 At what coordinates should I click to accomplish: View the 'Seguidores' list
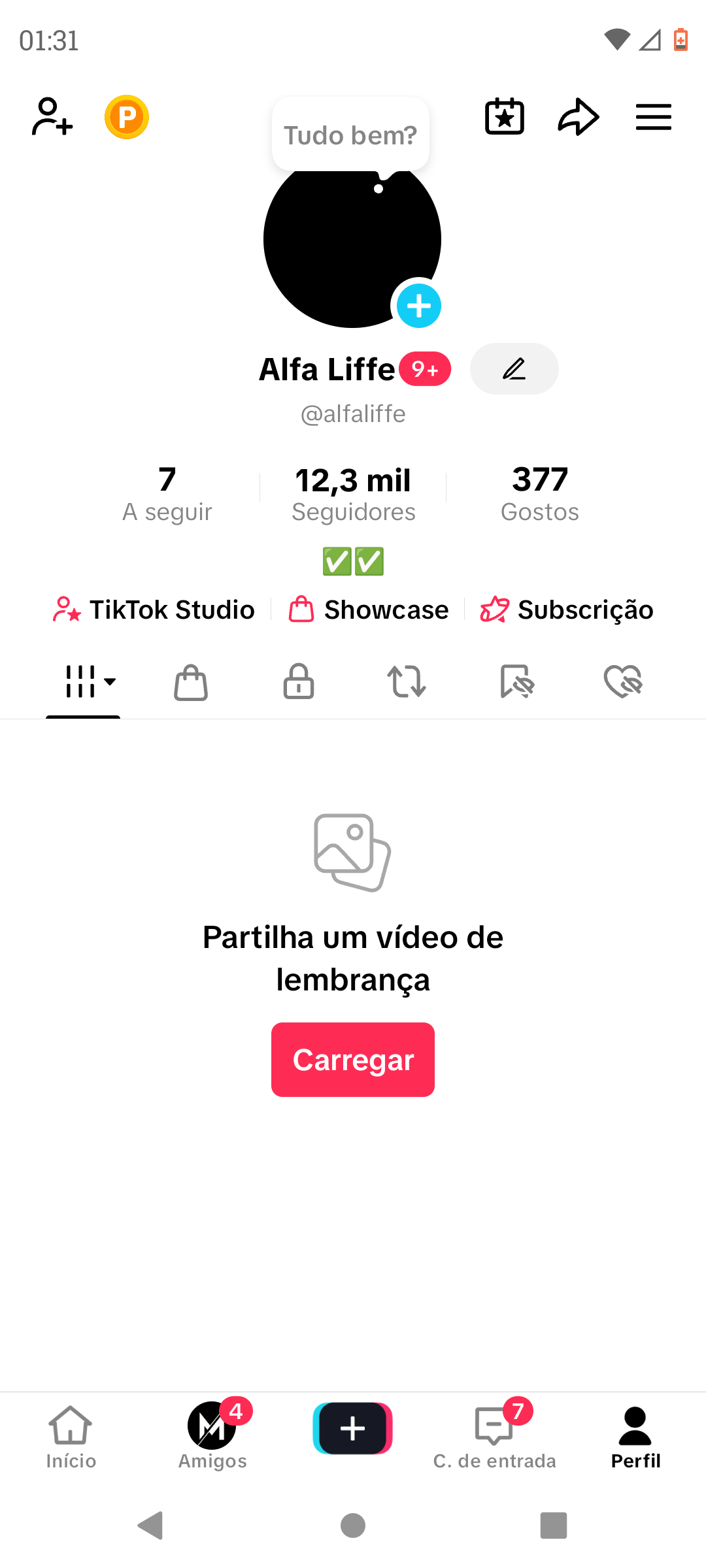click(x=353, y=494)
